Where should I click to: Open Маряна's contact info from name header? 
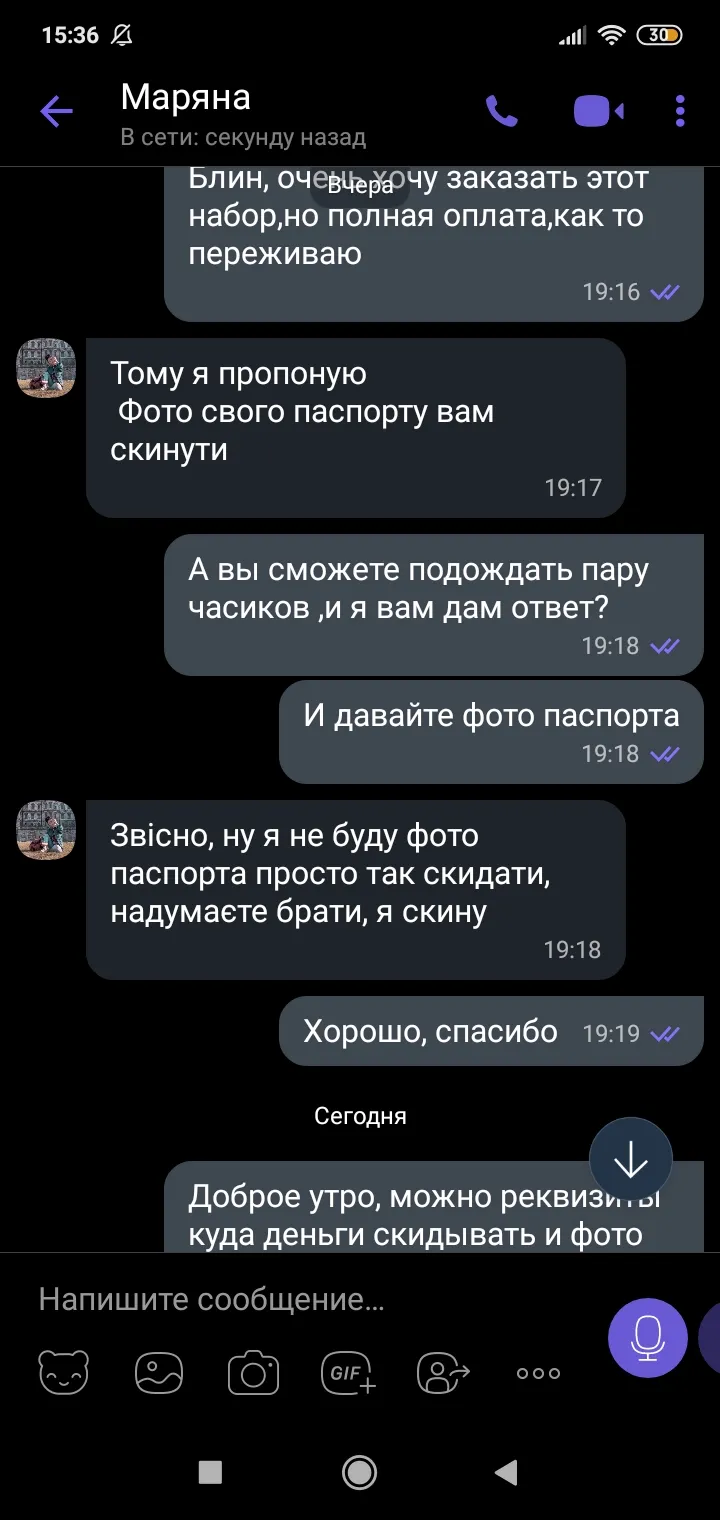243,112
